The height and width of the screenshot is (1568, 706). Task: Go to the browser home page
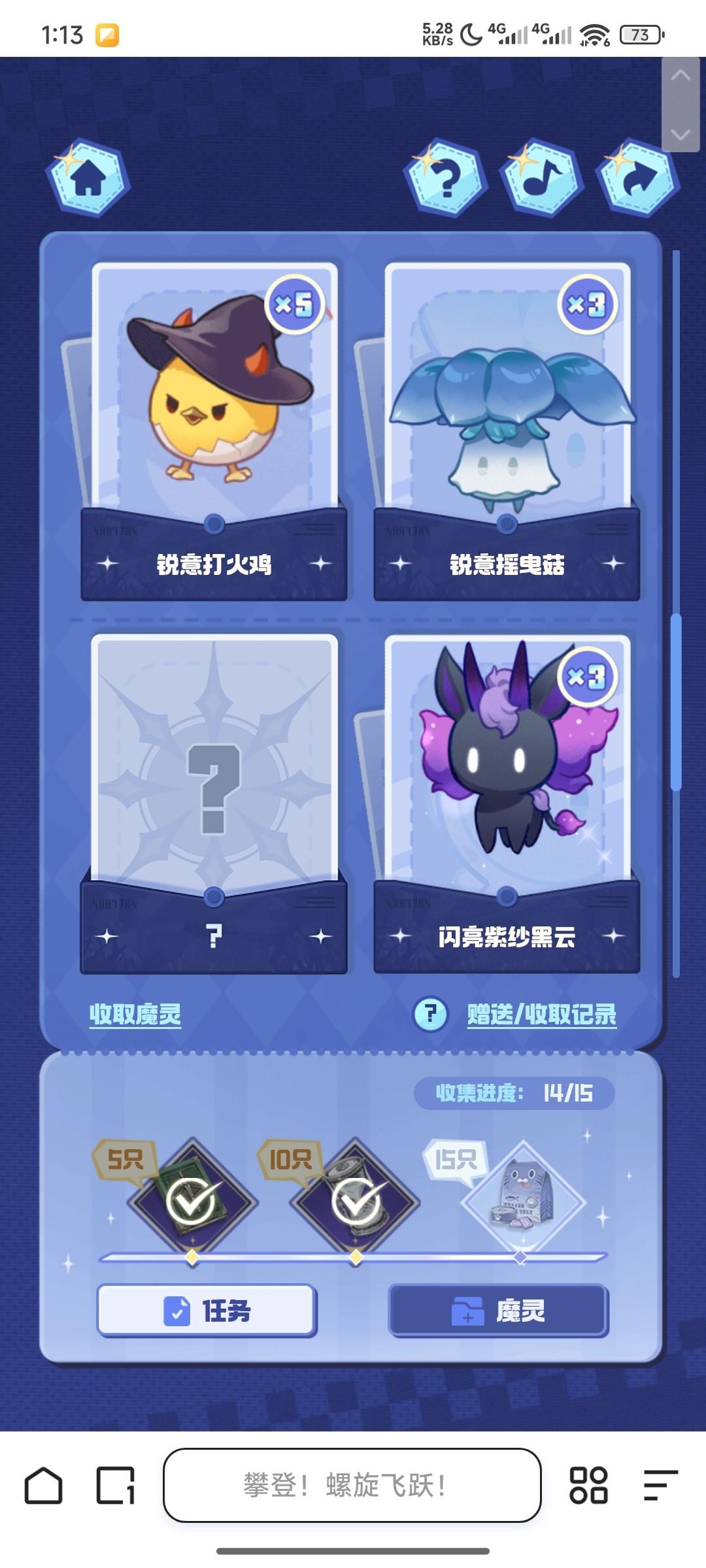(x=44, y=1485)
